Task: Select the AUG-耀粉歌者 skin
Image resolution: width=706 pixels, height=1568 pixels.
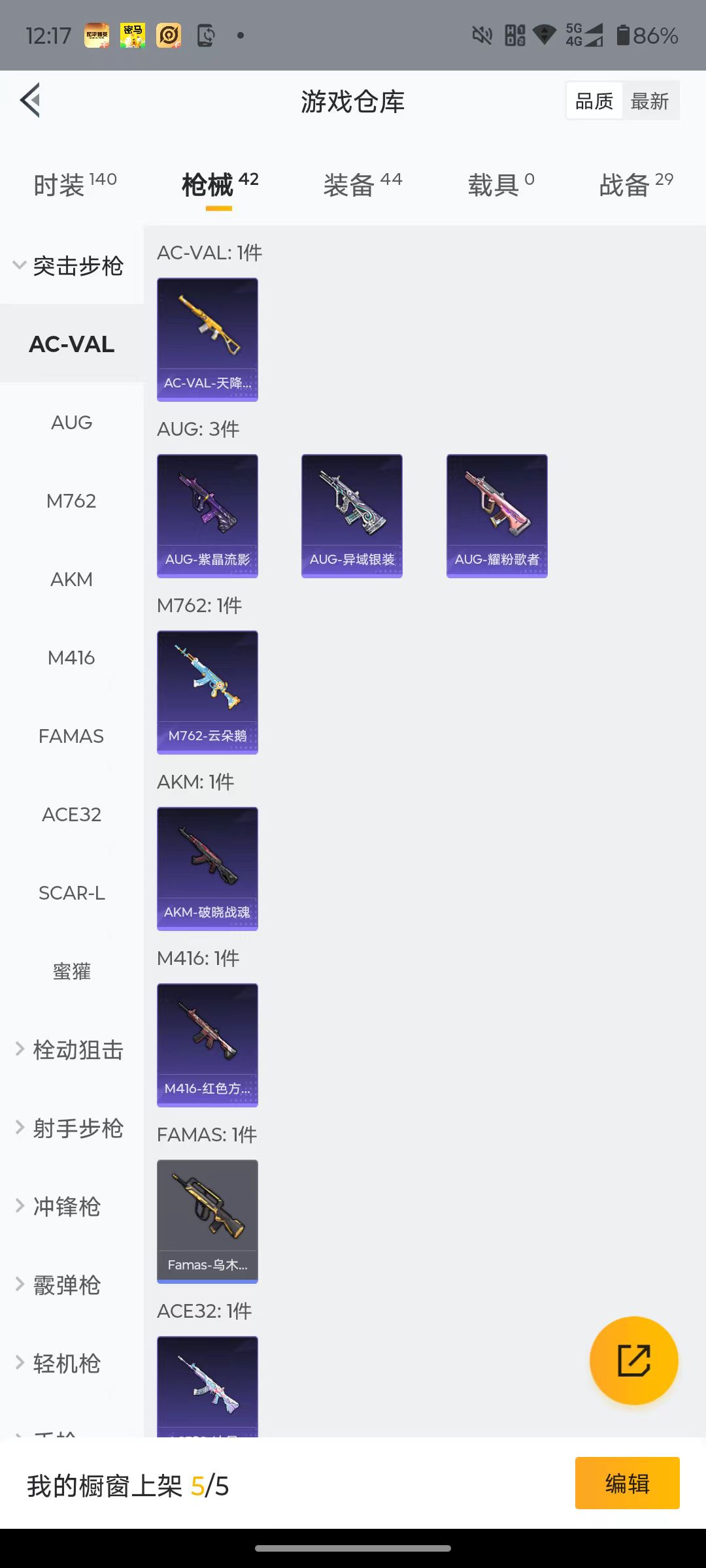Action: (496, 515)
